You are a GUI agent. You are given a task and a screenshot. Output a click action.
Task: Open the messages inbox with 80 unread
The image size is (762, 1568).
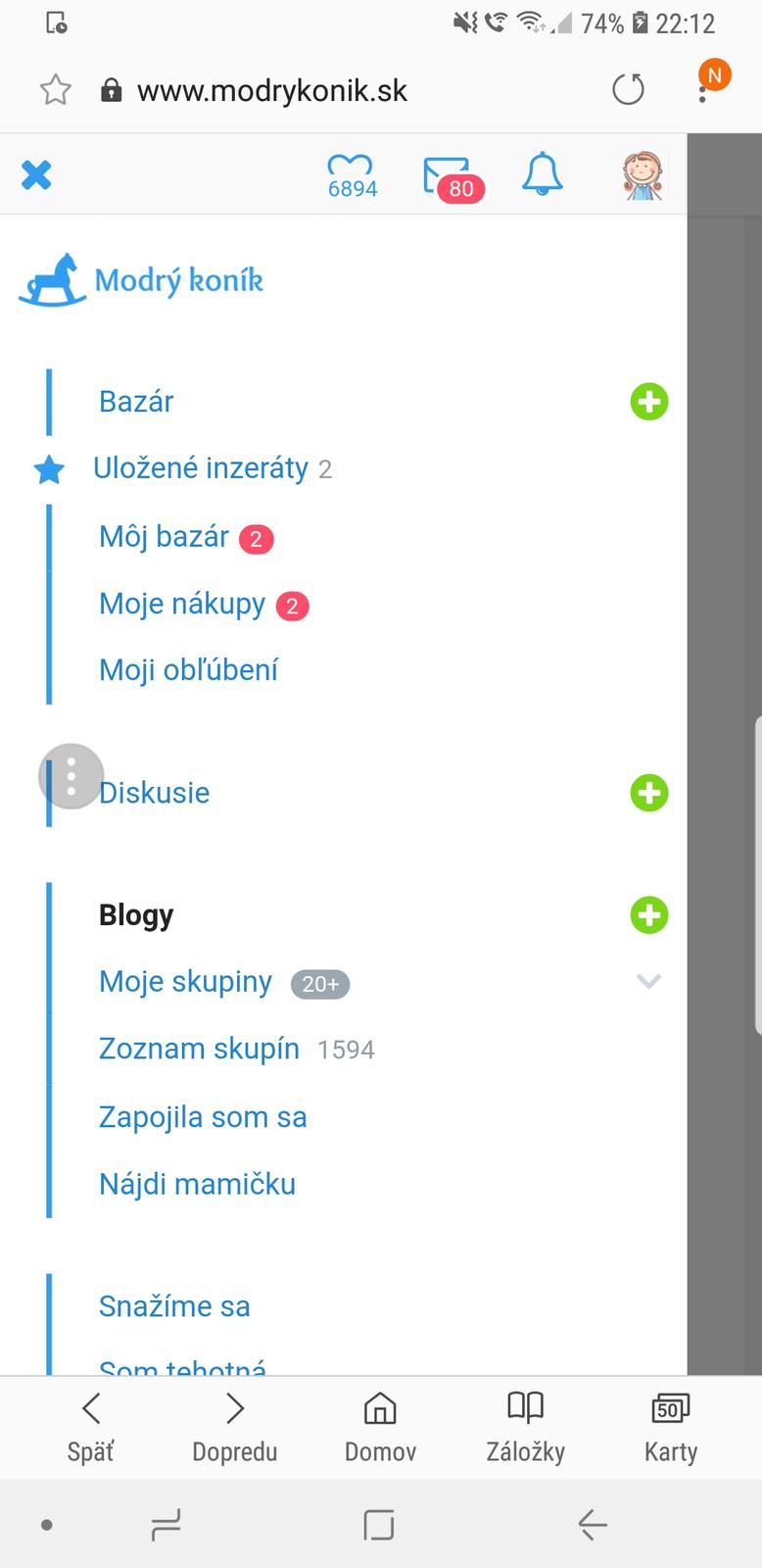pyautogui.click(x=449, y=176)
